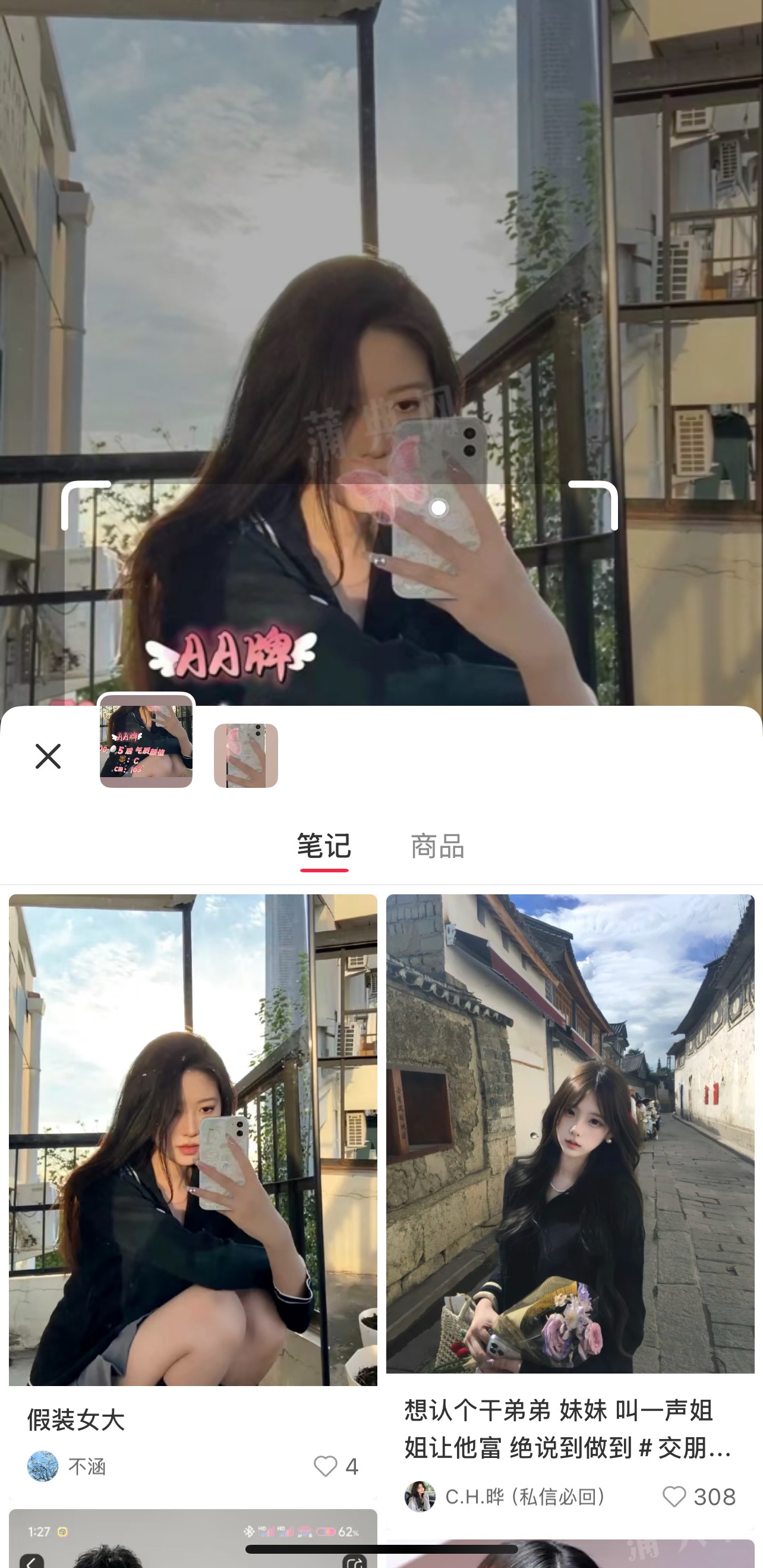The width and height of the screenshot is (763, 1568).
Task: Select the first detected crop thumbnail
Action: [x=146, y=741]
